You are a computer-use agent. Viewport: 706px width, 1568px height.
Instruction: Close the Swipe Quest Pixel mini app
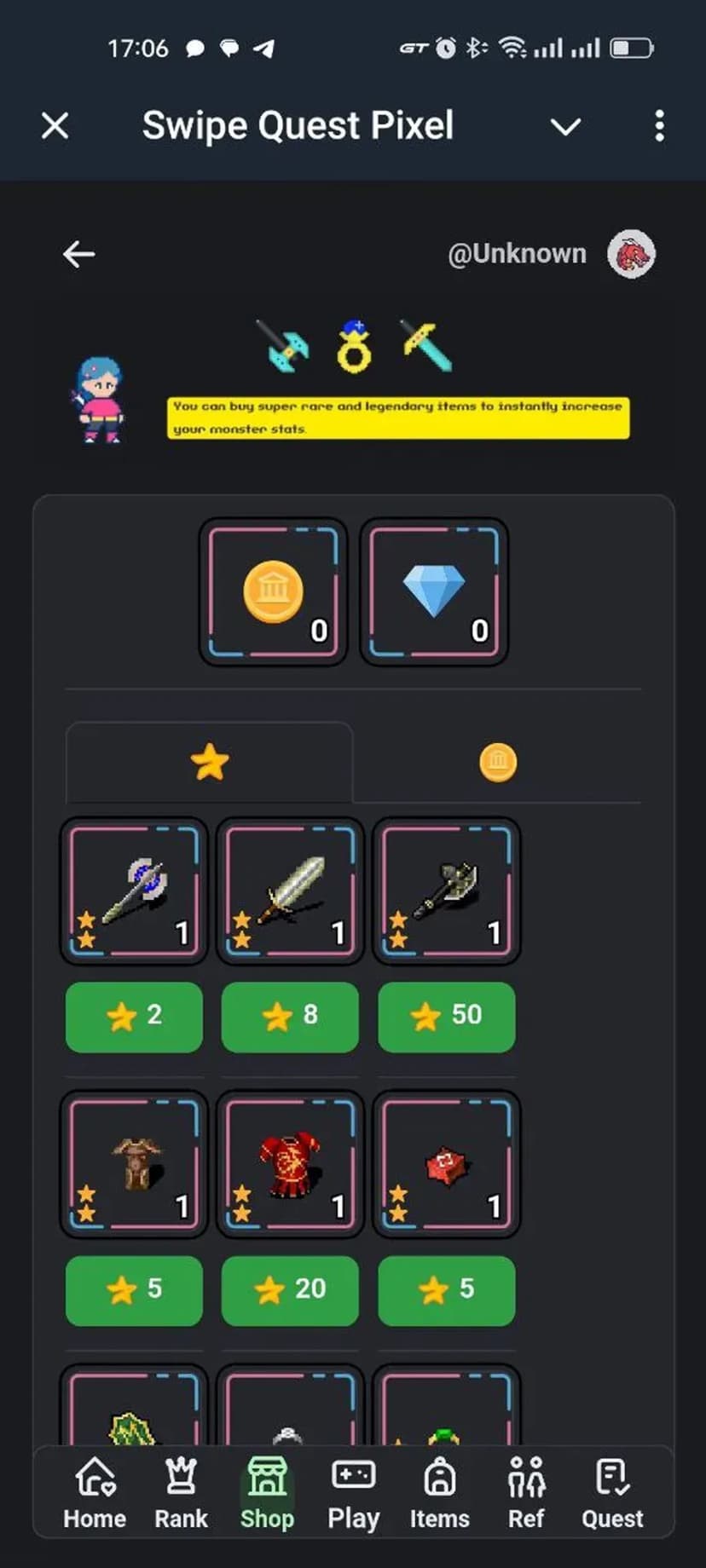click(55, 126)
